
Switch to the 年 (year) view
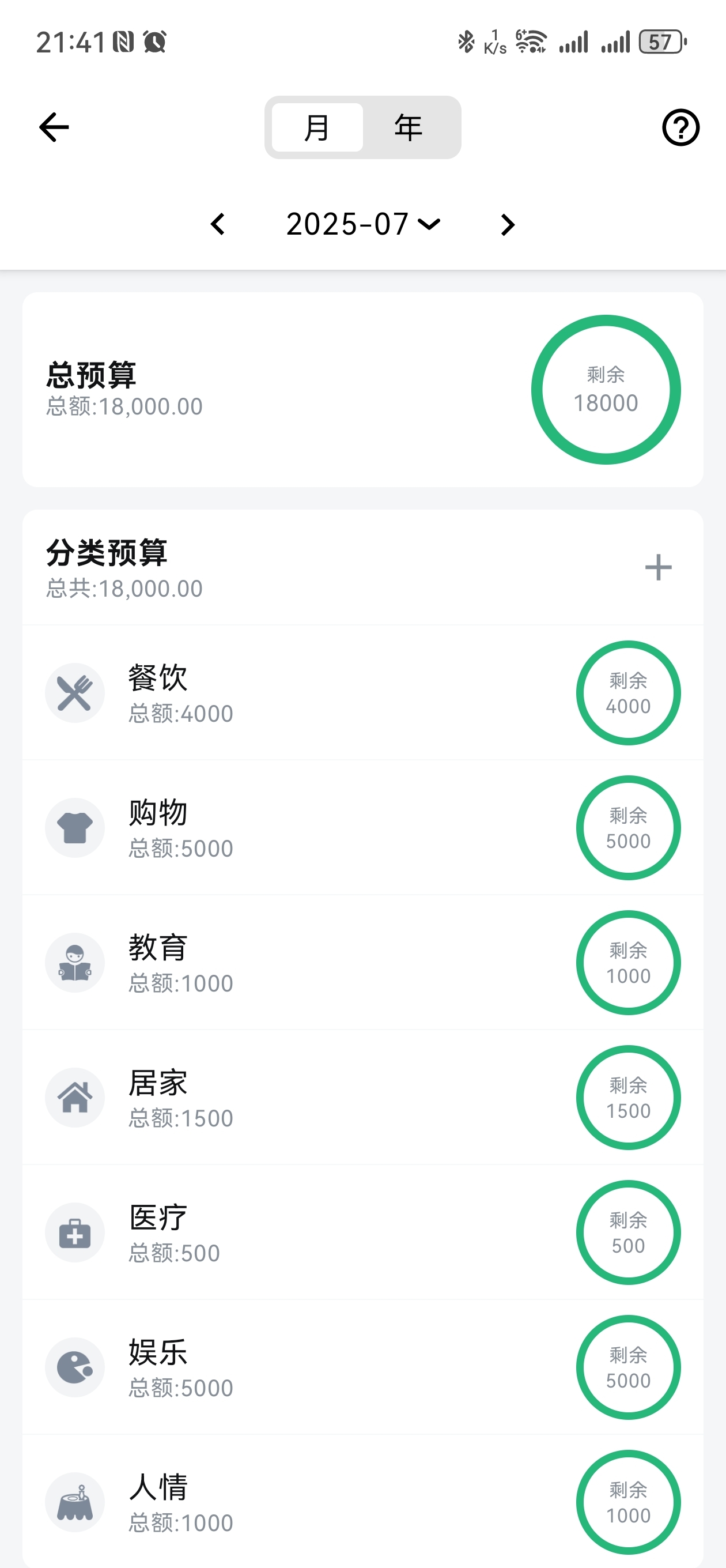(x=409, y=127)
